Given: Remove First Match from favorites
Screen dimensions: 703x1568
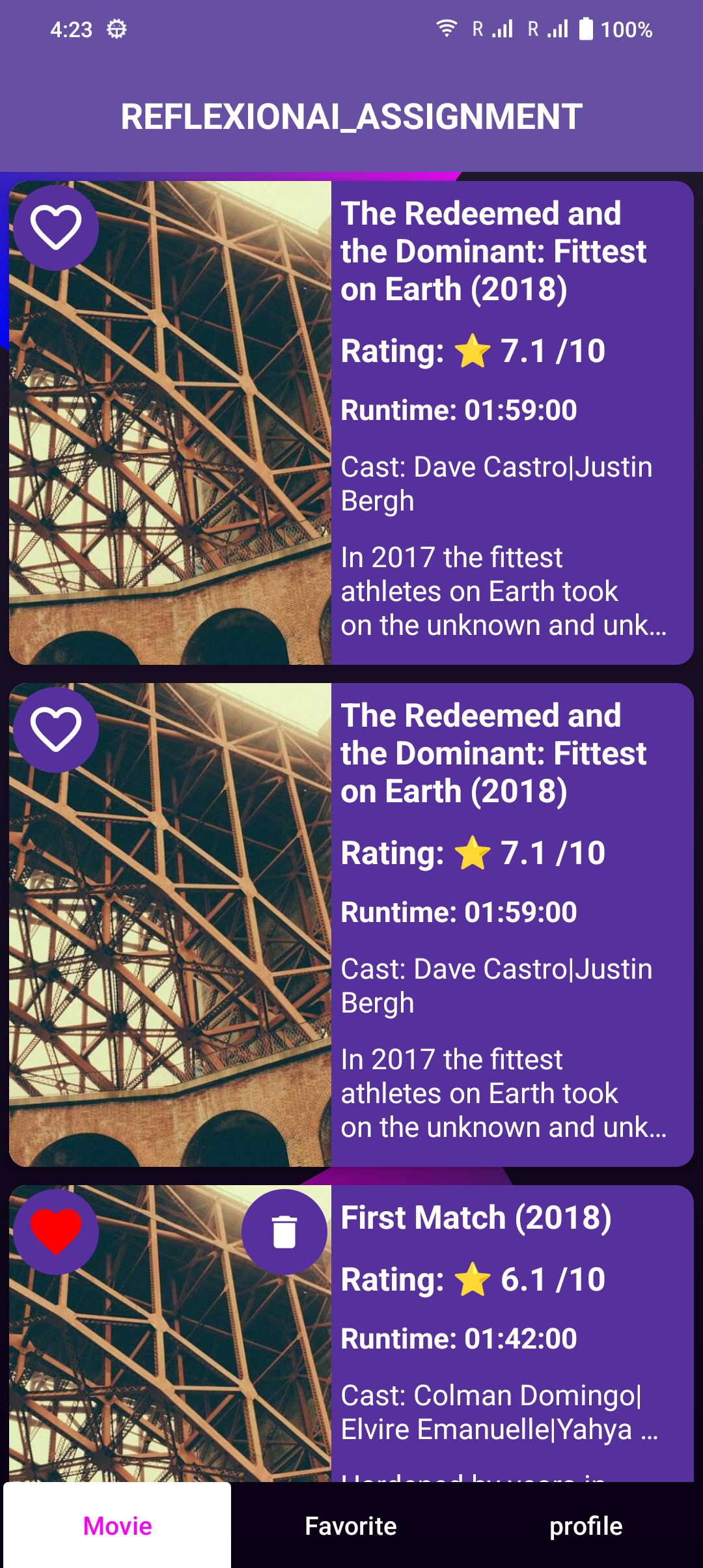Looking at the screenshot, I should click(56, 1232).
